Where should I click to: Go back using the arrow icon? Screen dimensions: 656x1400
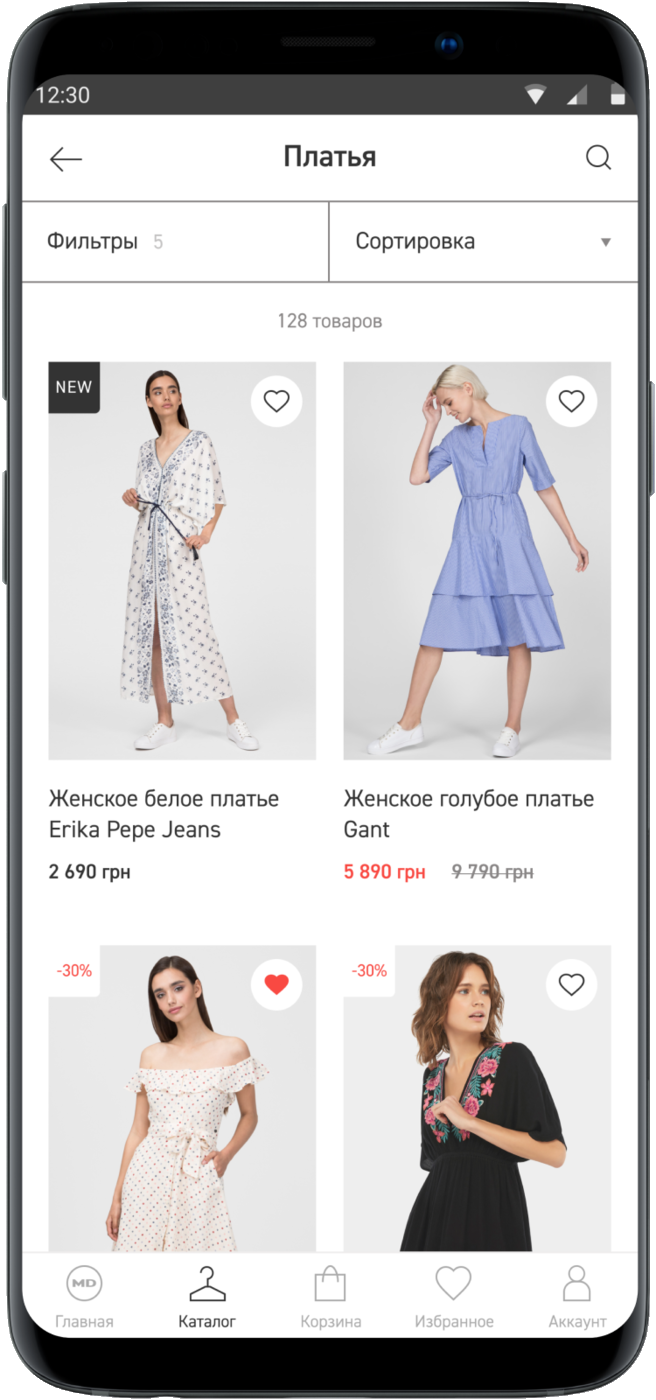point(66,158)
